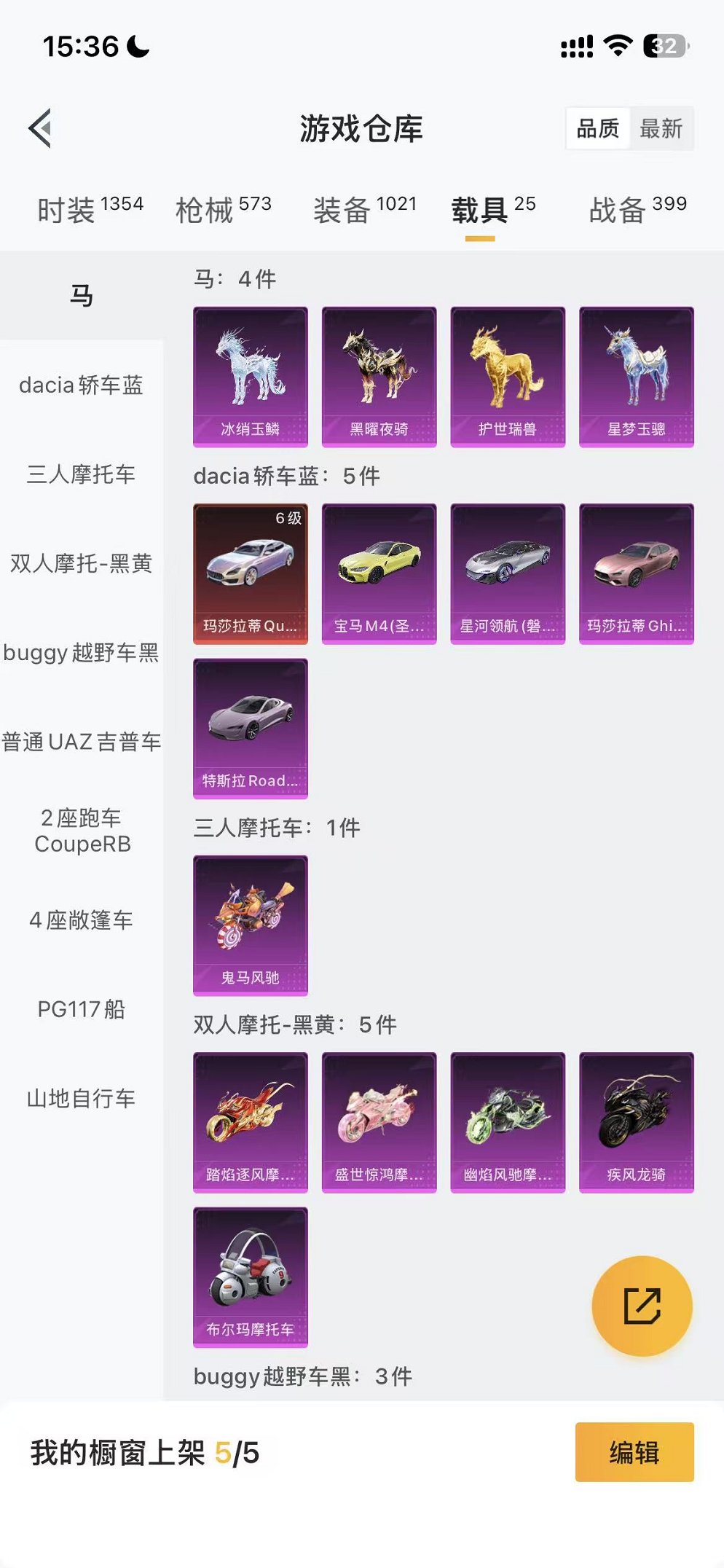Screen dimensions: 724x1568
Task: Open the 鬼马风驰 motorcycle
Action: click(x=250, y=924)
